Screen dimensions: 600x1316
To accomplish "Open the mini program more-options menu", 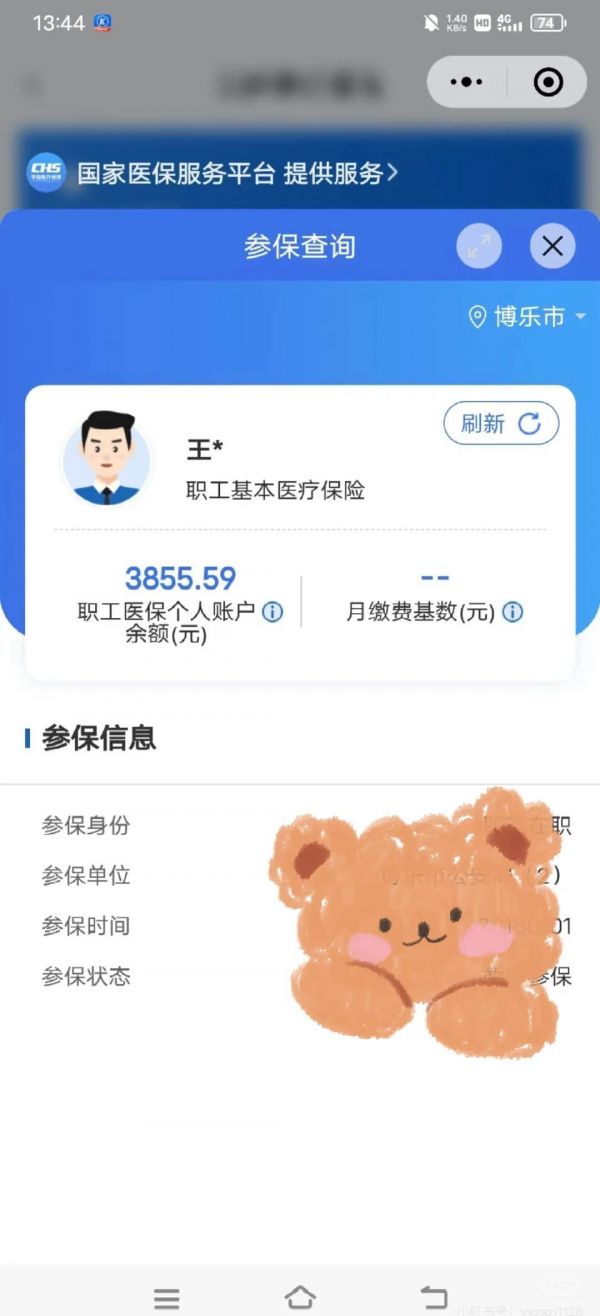I will [x=467, y=82].
